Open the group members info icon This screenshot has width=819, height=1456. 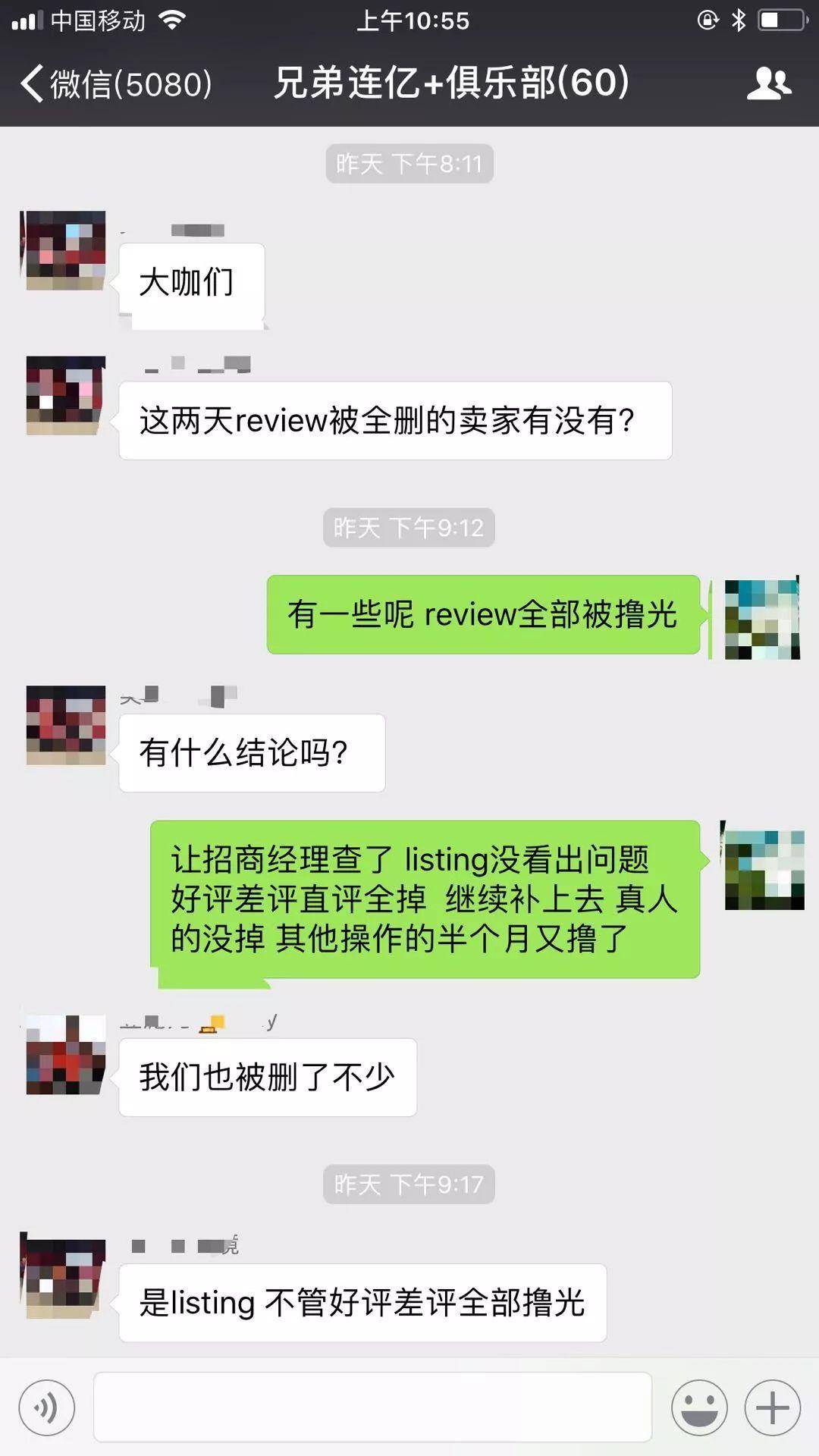pyautogui.click(x=768, y=83)
